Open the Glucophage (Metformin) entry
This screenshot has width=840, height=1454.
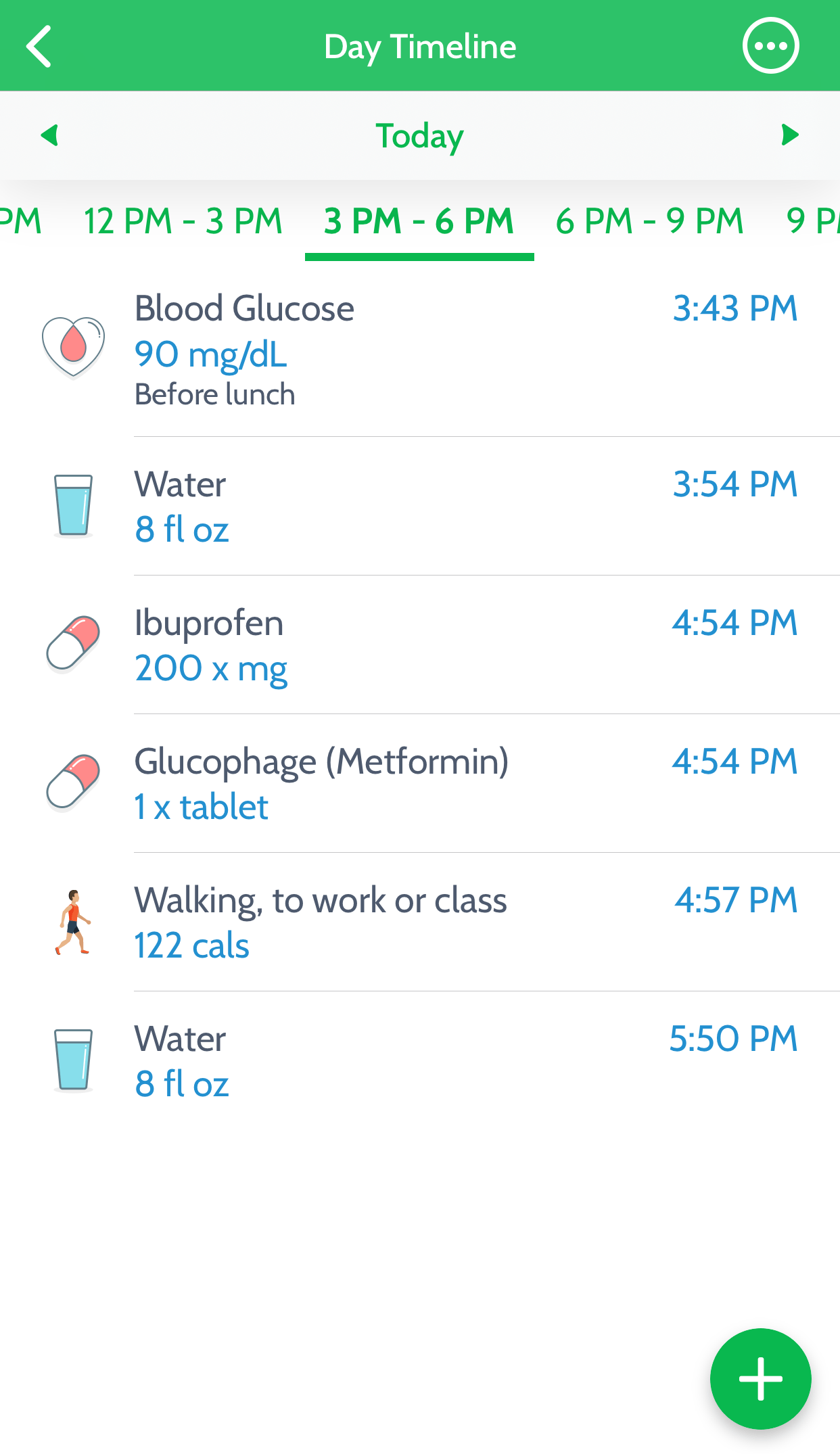tap(419, 783)
